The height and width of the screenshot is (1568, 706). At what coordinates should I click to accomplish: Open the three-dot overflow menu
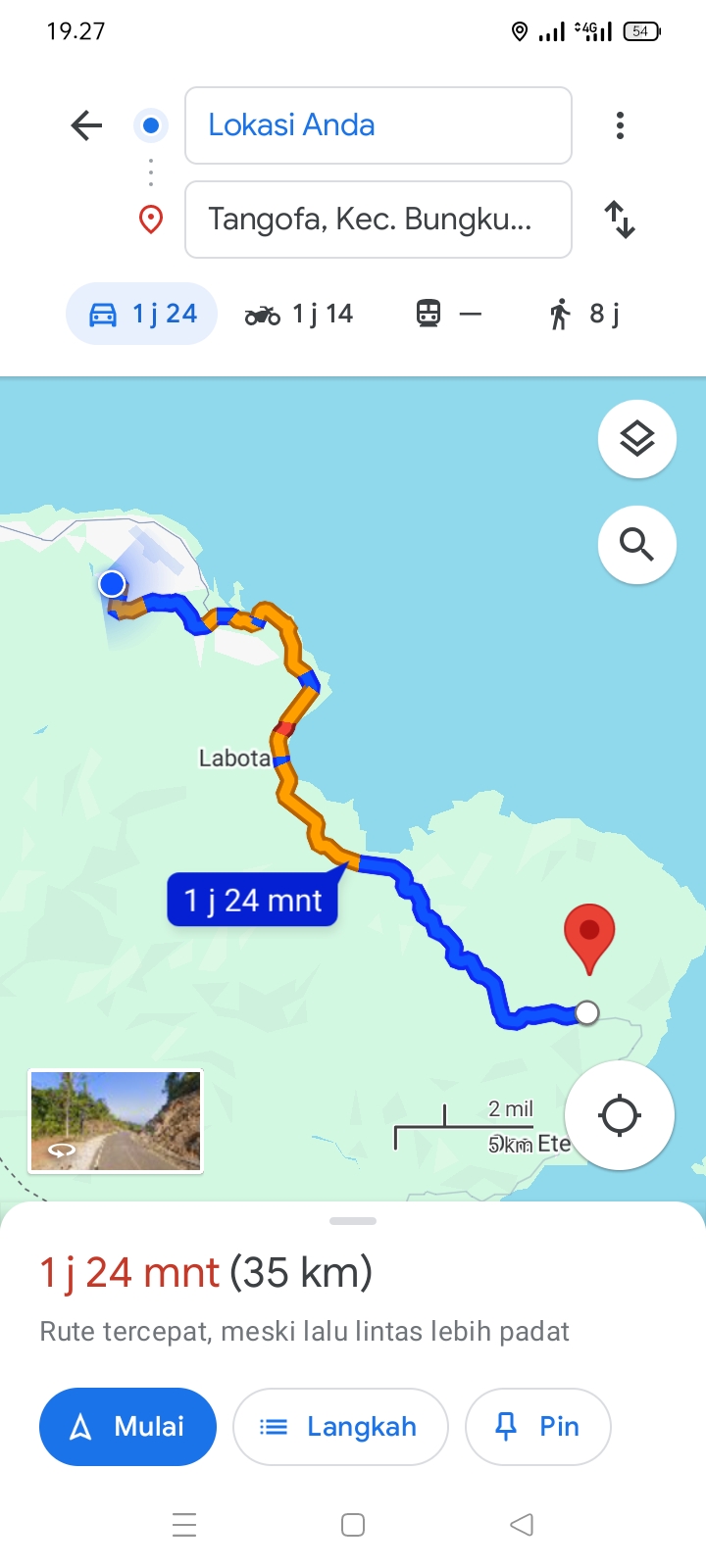click(620, 125)
